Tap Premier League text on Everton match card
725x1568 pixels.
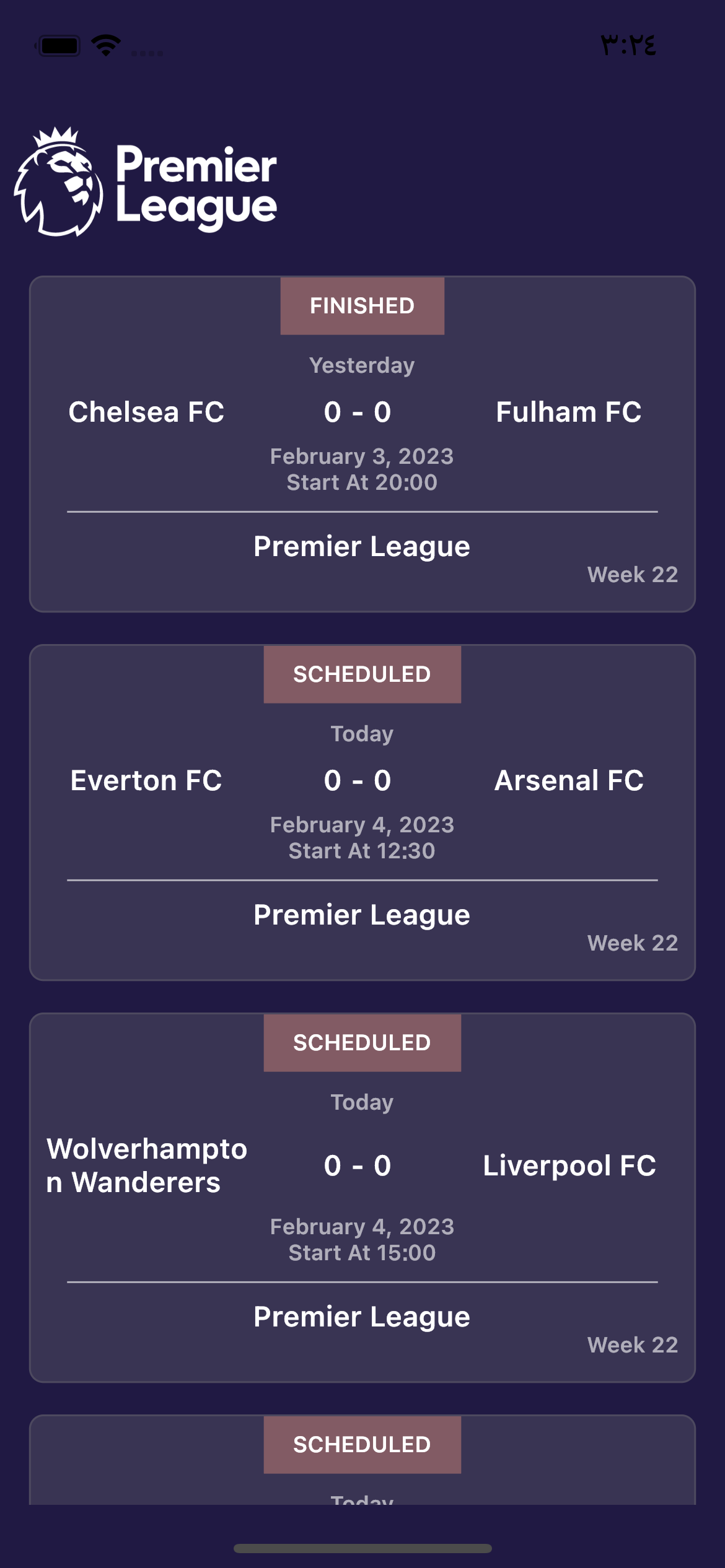point(362,914)
